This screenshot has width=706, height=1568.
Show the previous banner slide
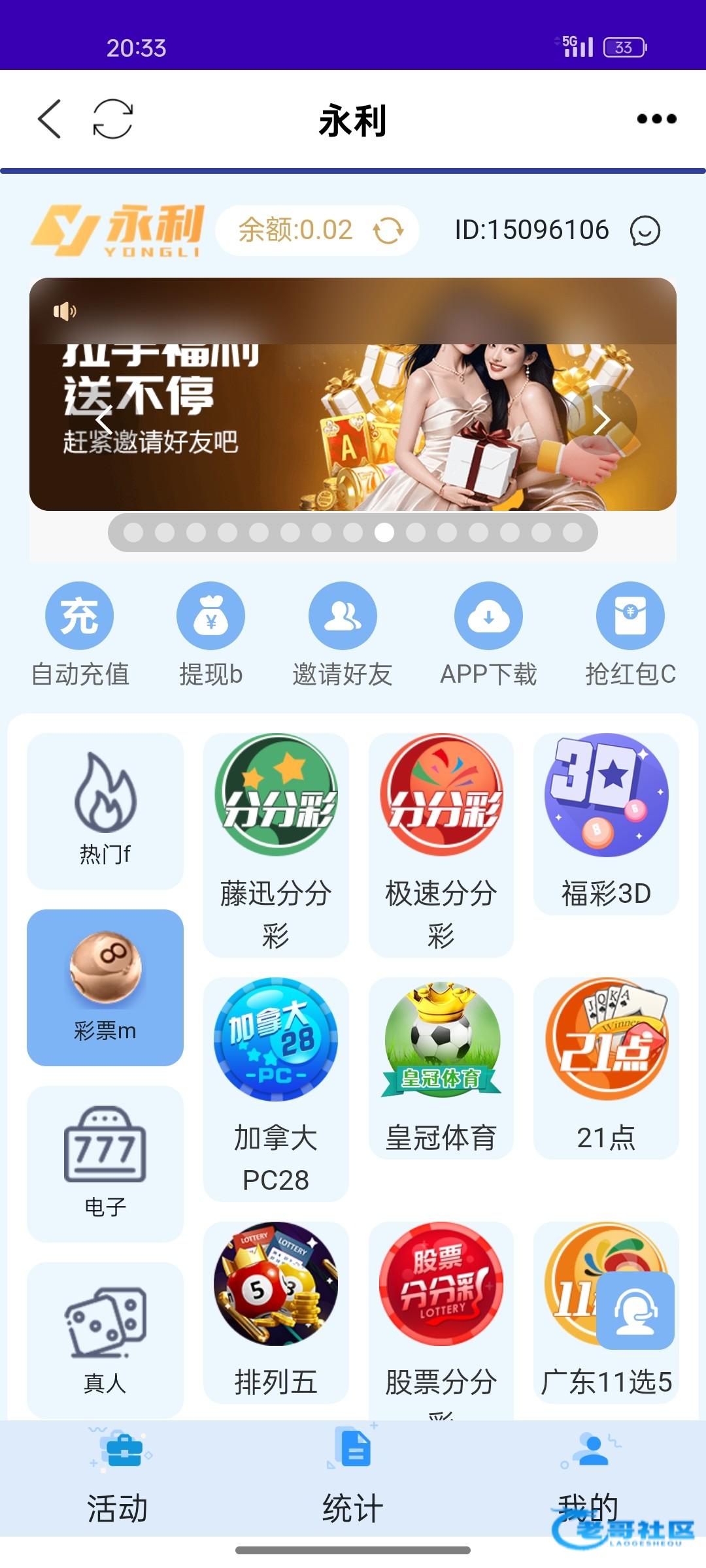105,419
